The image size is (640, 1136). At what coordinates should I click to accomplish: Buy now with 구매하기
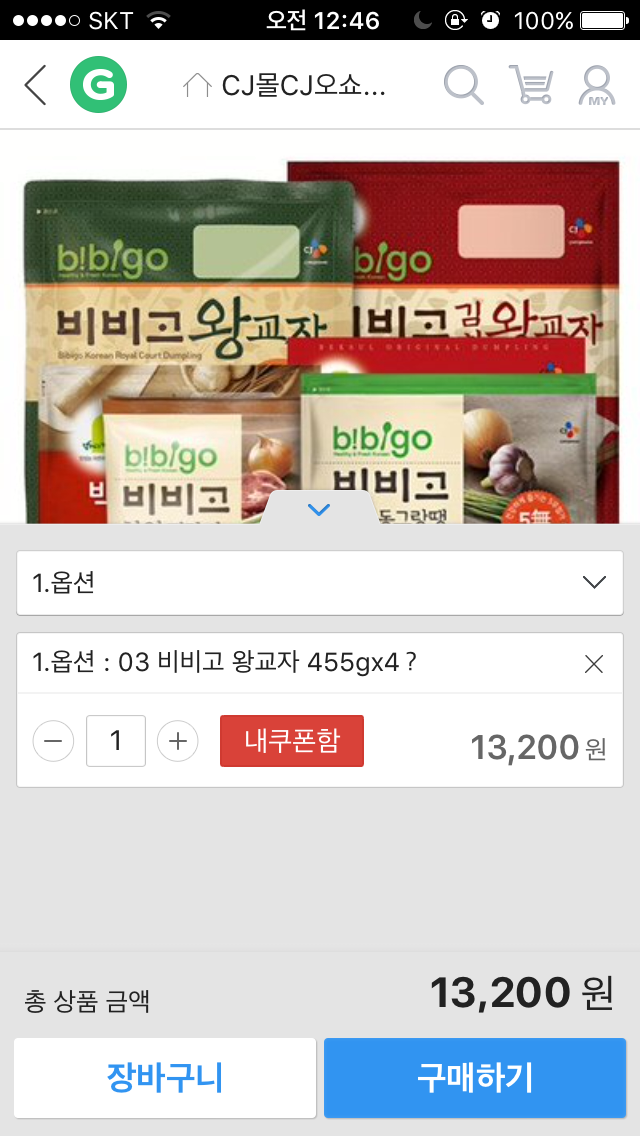coord(475,1078)
